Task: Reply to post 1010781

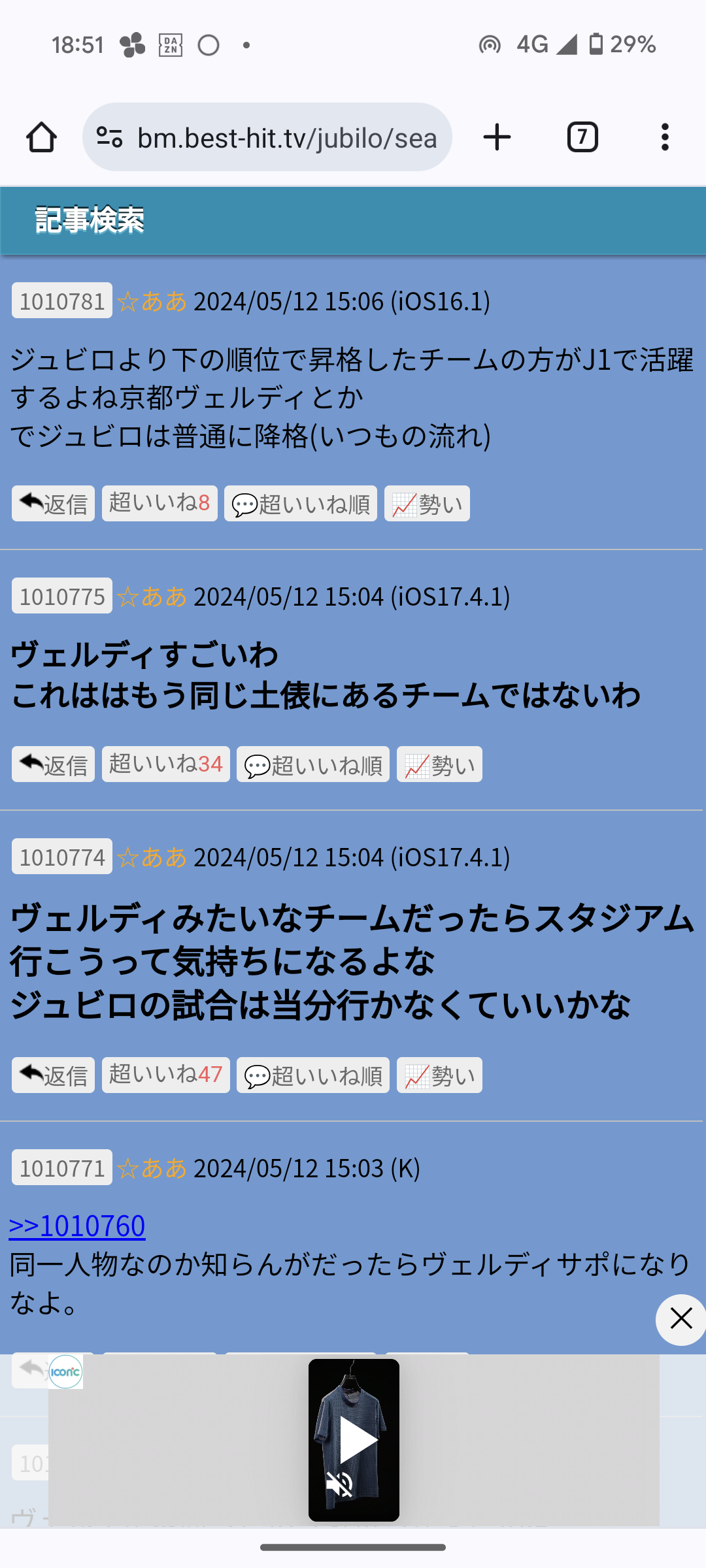Action: (x=53, y=504)
